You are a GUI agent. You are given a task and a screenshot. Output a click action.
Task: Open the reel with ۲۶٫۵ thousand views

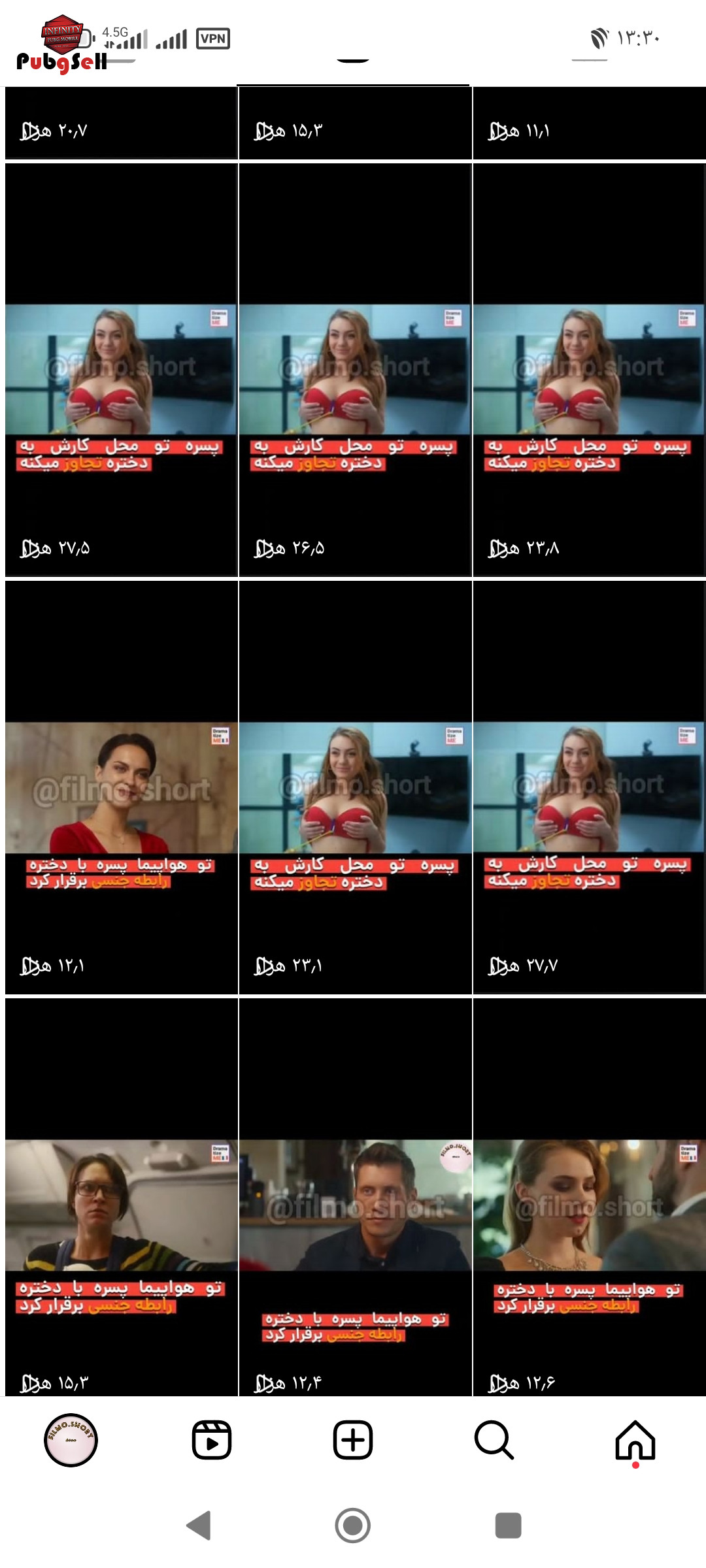(355, 370)
